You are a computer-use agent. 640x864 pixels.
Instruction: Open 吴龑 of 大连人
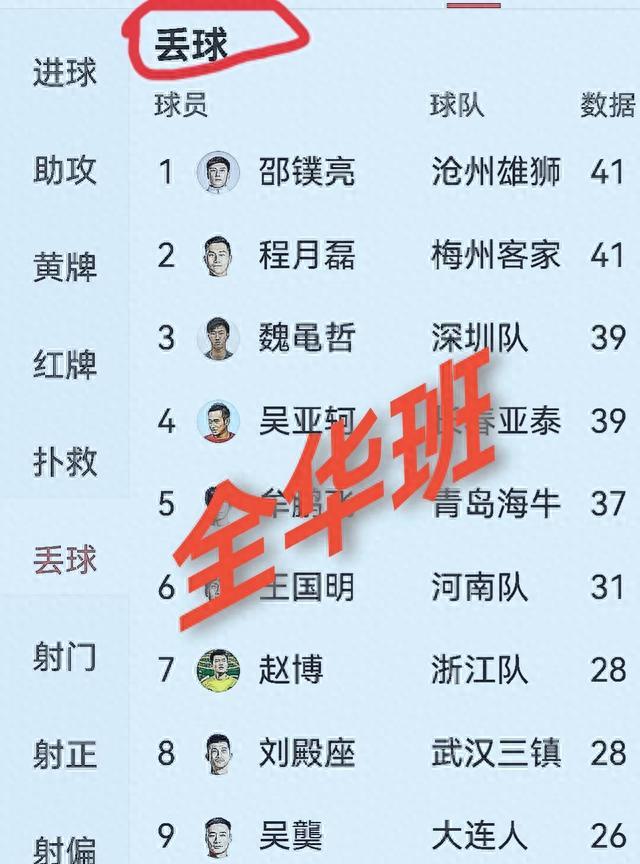click(x=291, y=835)
